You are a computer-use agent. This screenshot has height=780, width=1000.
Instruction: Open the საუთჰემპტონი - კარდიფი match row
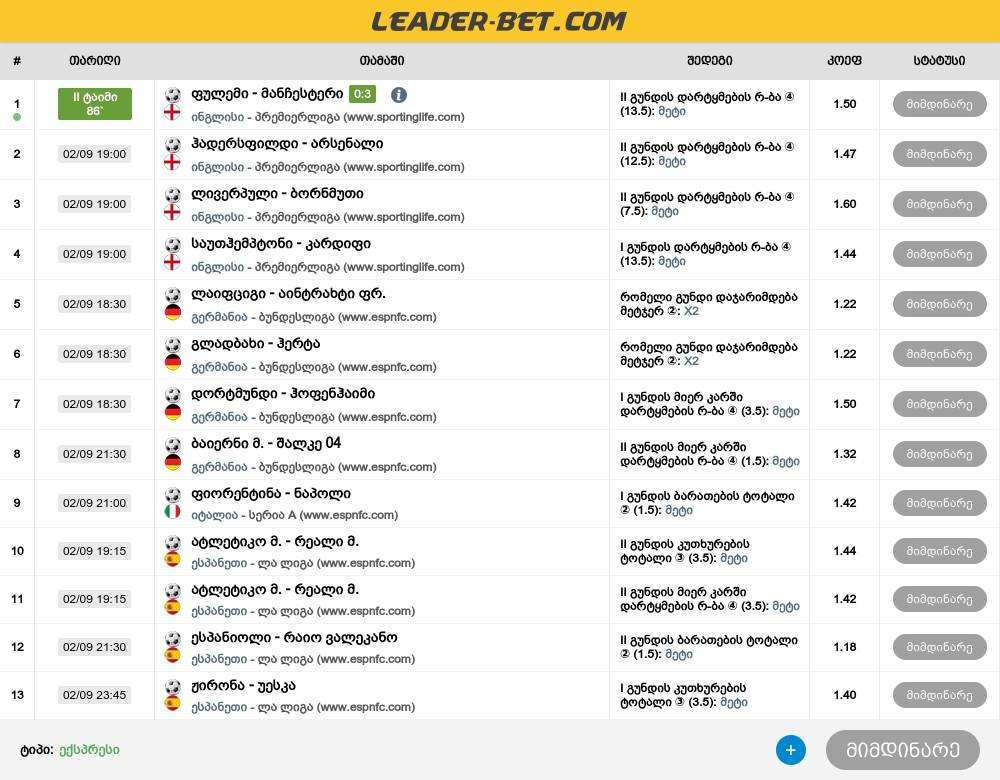click(x=281, y=244)
